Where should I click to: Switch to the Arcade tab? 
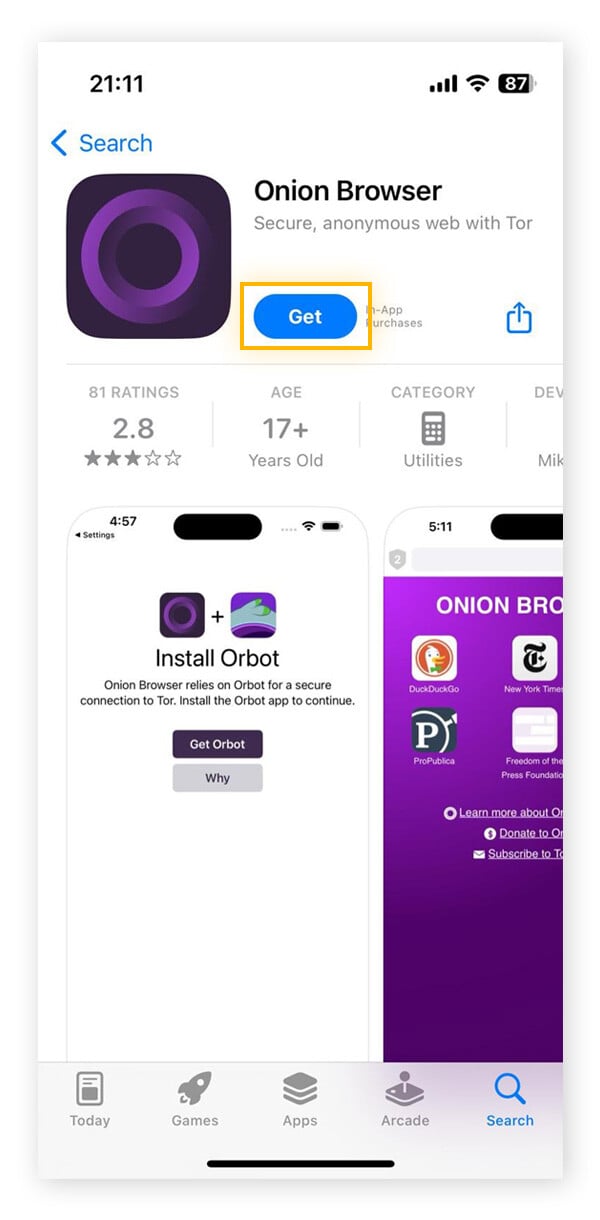tap(405, 1098)
